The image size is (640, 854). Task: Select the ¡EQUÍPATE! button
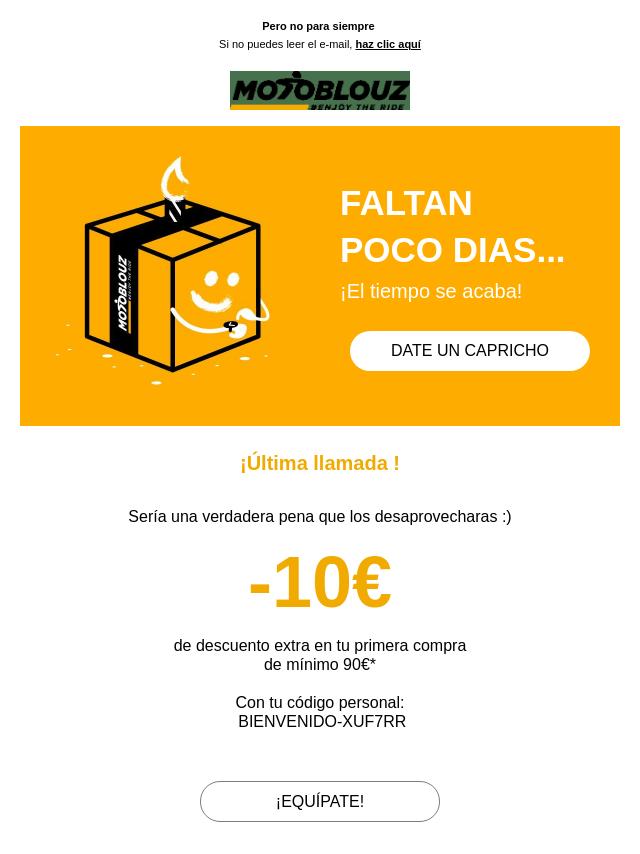[x=320, y=802]
